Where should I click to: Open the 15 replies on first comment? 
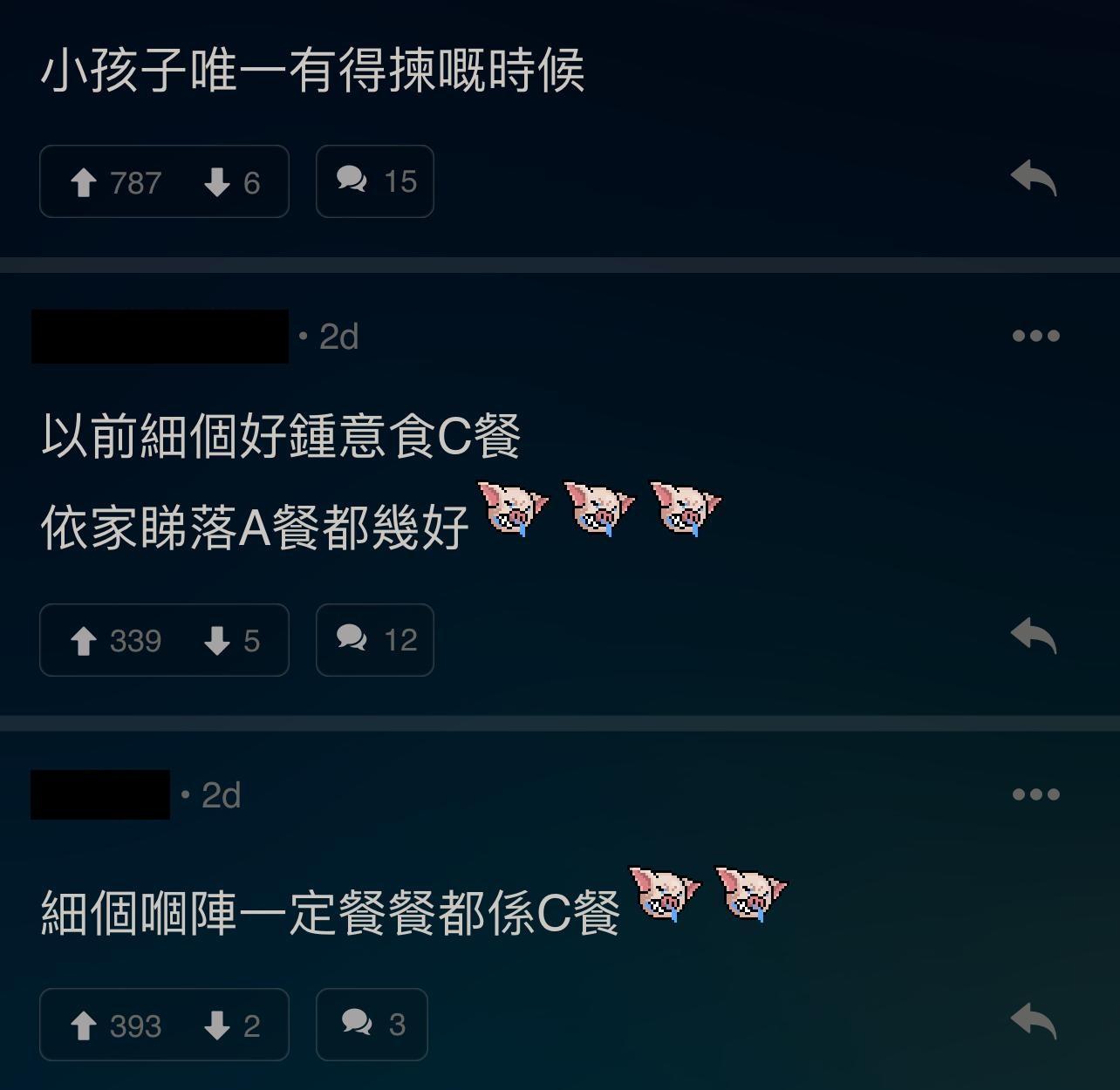coord(374,181)
